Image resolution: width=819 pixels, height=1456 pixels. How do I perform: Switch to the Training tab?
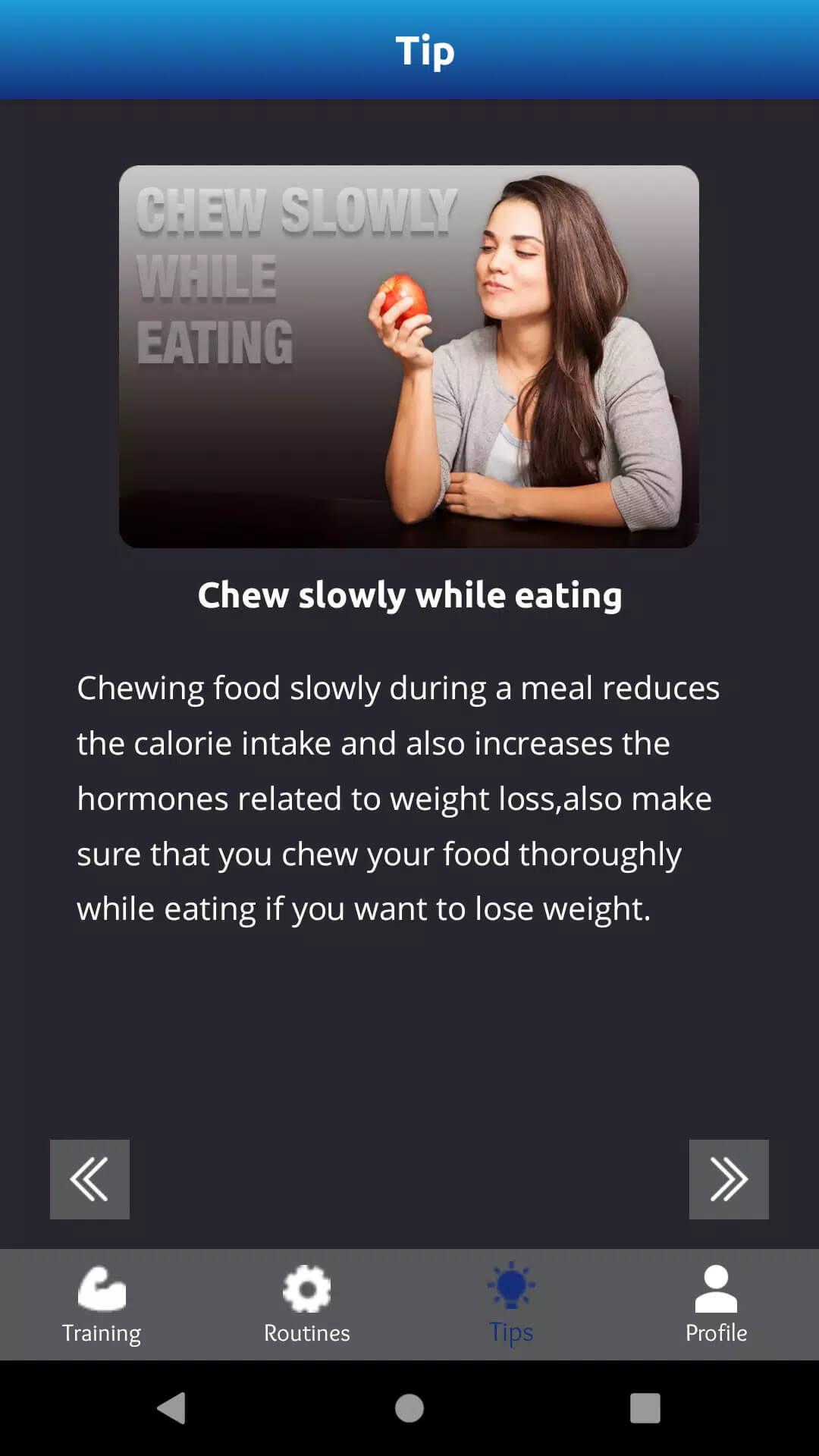click(x=102, y=1304)
